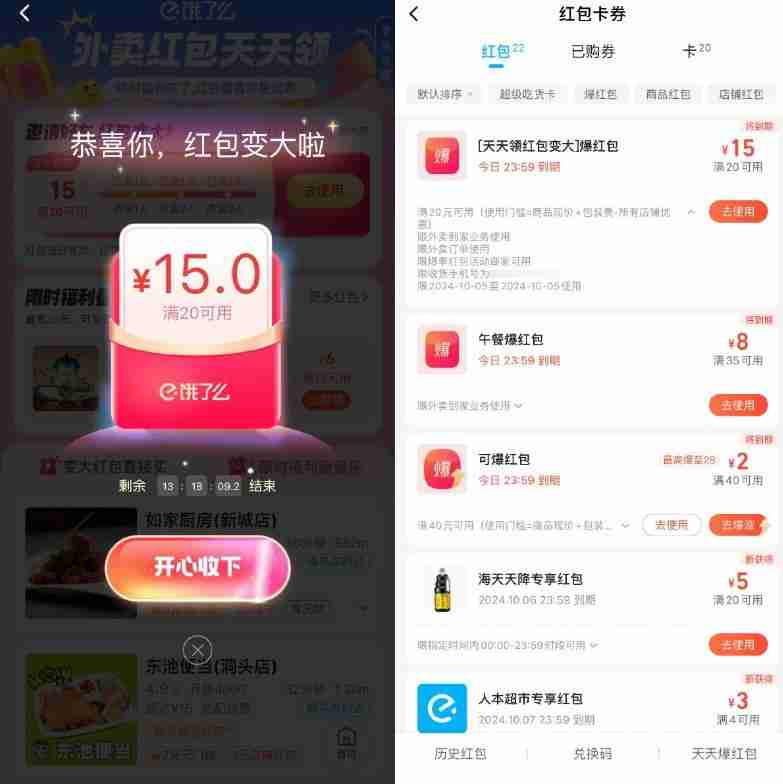This screenshot has height=784, width=783.
Task: Tap 去使用 for 午餐爆红包
Action: tap(738, 405)
